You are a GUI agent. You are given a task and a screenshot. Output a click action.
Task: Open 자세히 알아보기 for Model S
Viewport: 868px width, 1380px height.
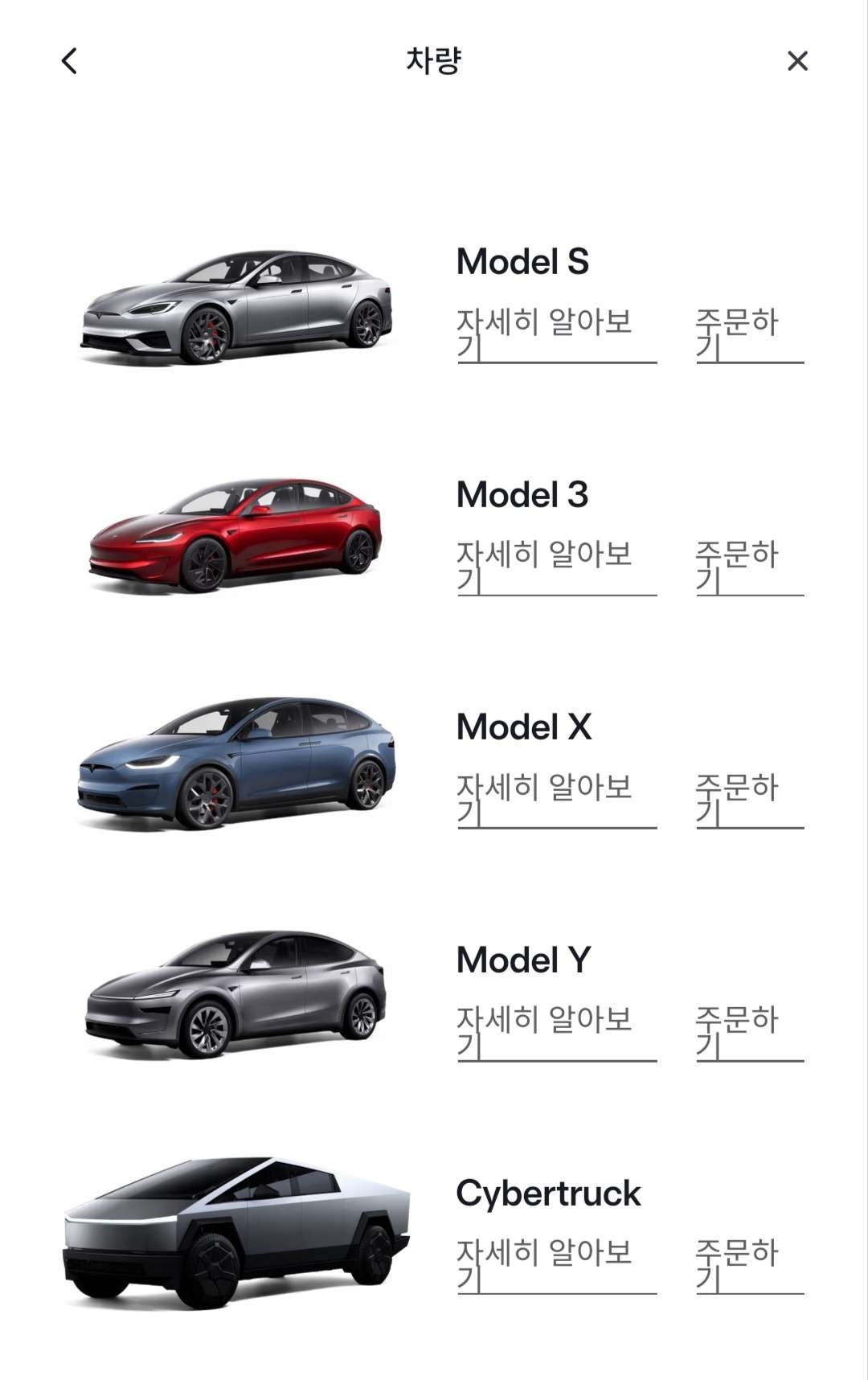pos(556,334)
